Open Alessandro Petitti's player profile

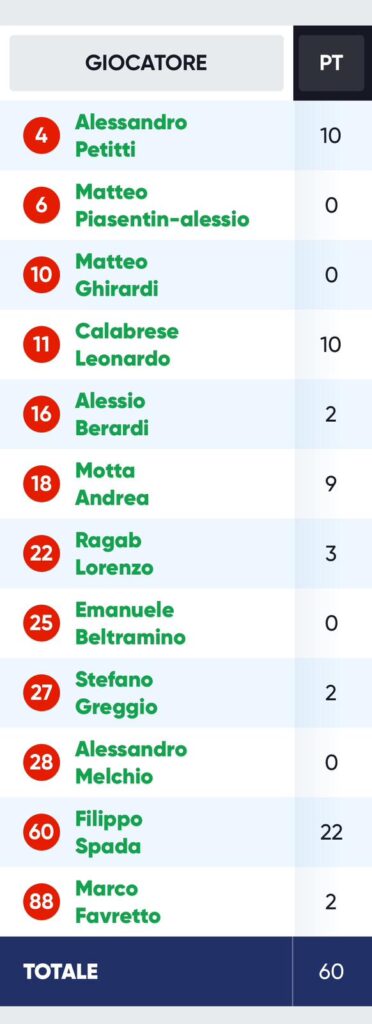coord(131,136)
